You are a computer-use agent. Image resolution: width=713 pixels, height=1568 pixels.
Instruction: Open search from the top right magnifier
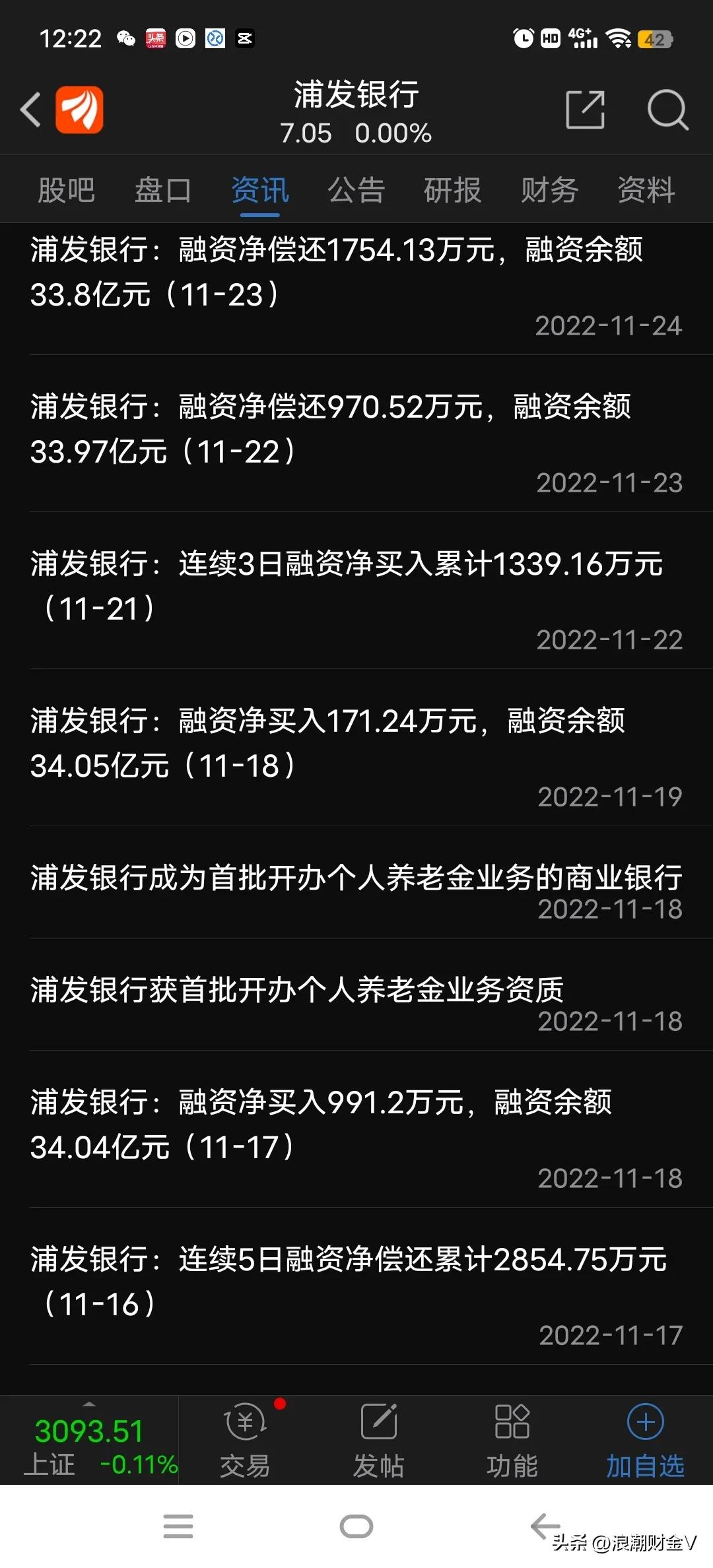[x=668, y=110]
